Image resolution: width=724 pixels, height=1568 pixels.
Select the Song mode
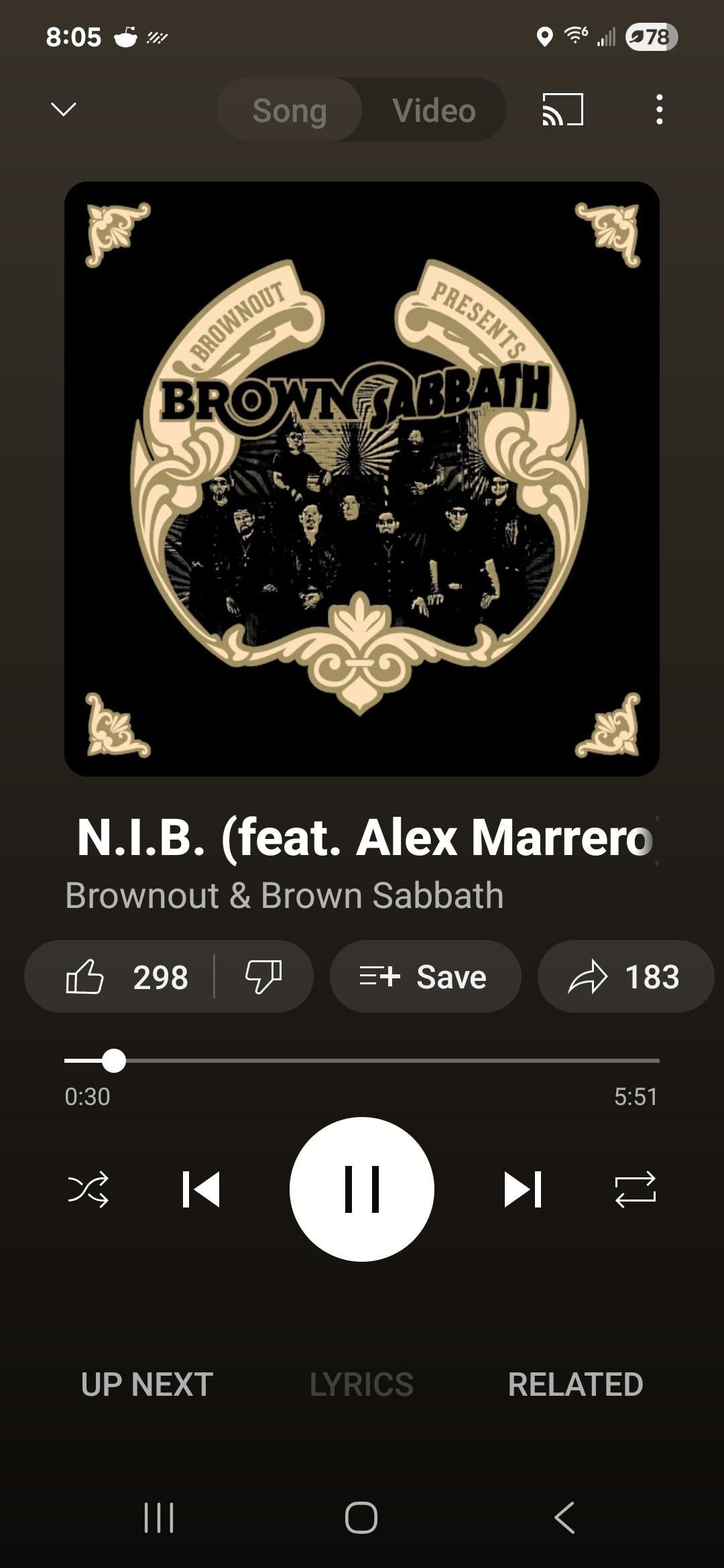click(290, 111)
